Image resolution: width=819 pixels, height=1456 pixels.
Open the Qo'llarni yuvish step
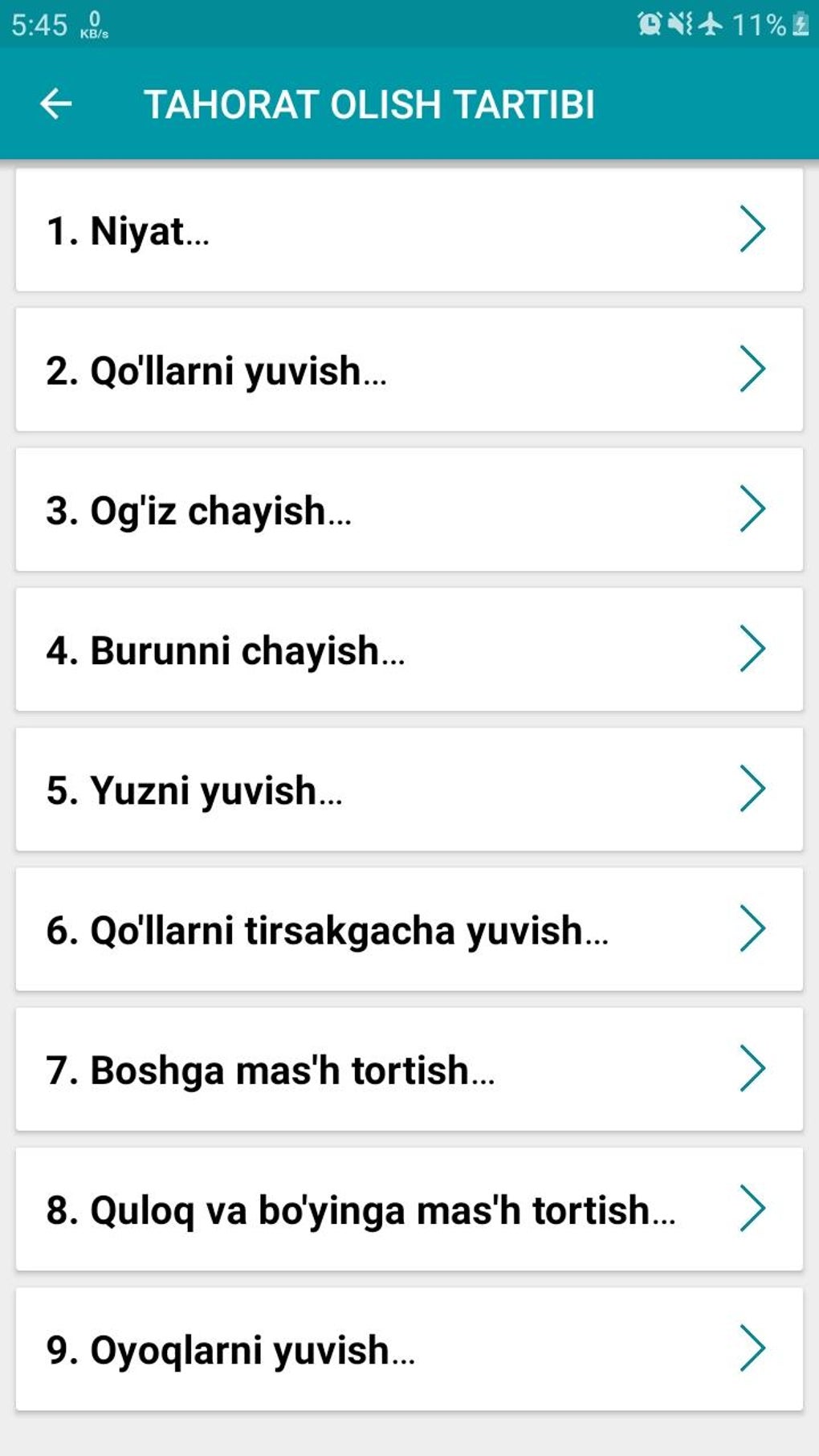[409, 370]
